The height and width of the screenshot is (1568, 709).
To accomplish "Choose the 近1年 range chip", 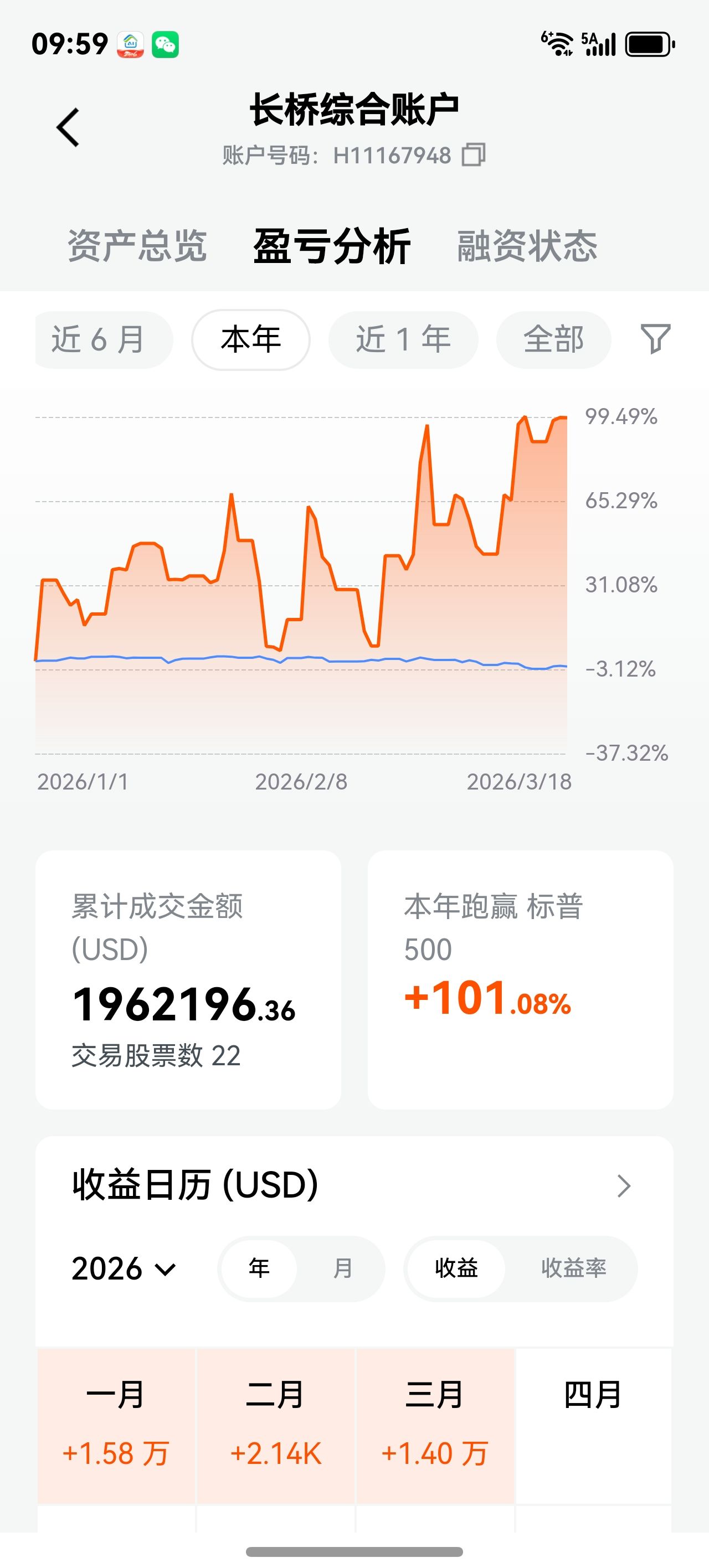I will [x=403, y=339].
